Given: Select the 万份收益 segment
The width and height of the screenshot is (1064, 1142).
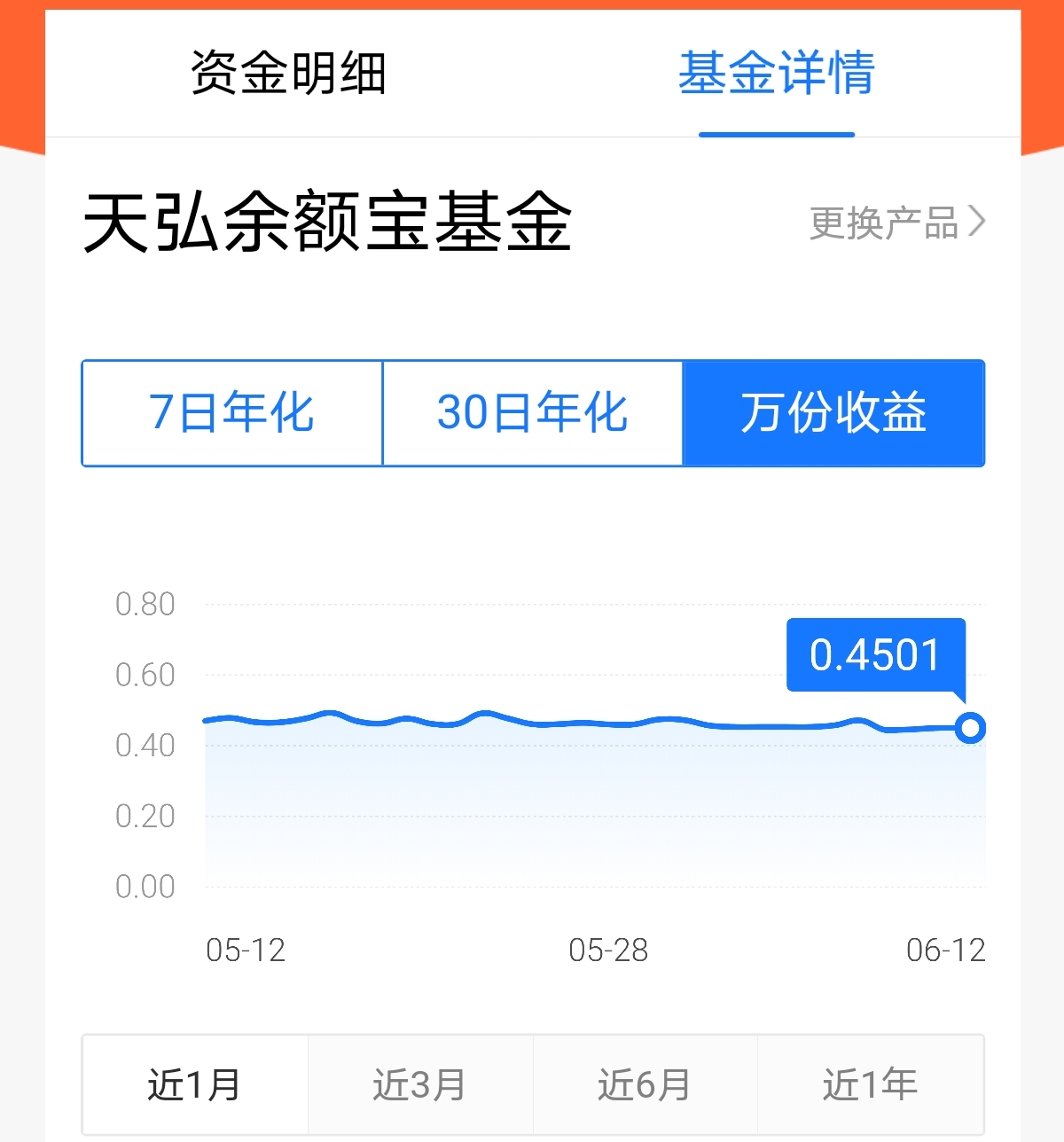Looking at the screenshot, I should point(833,413).
